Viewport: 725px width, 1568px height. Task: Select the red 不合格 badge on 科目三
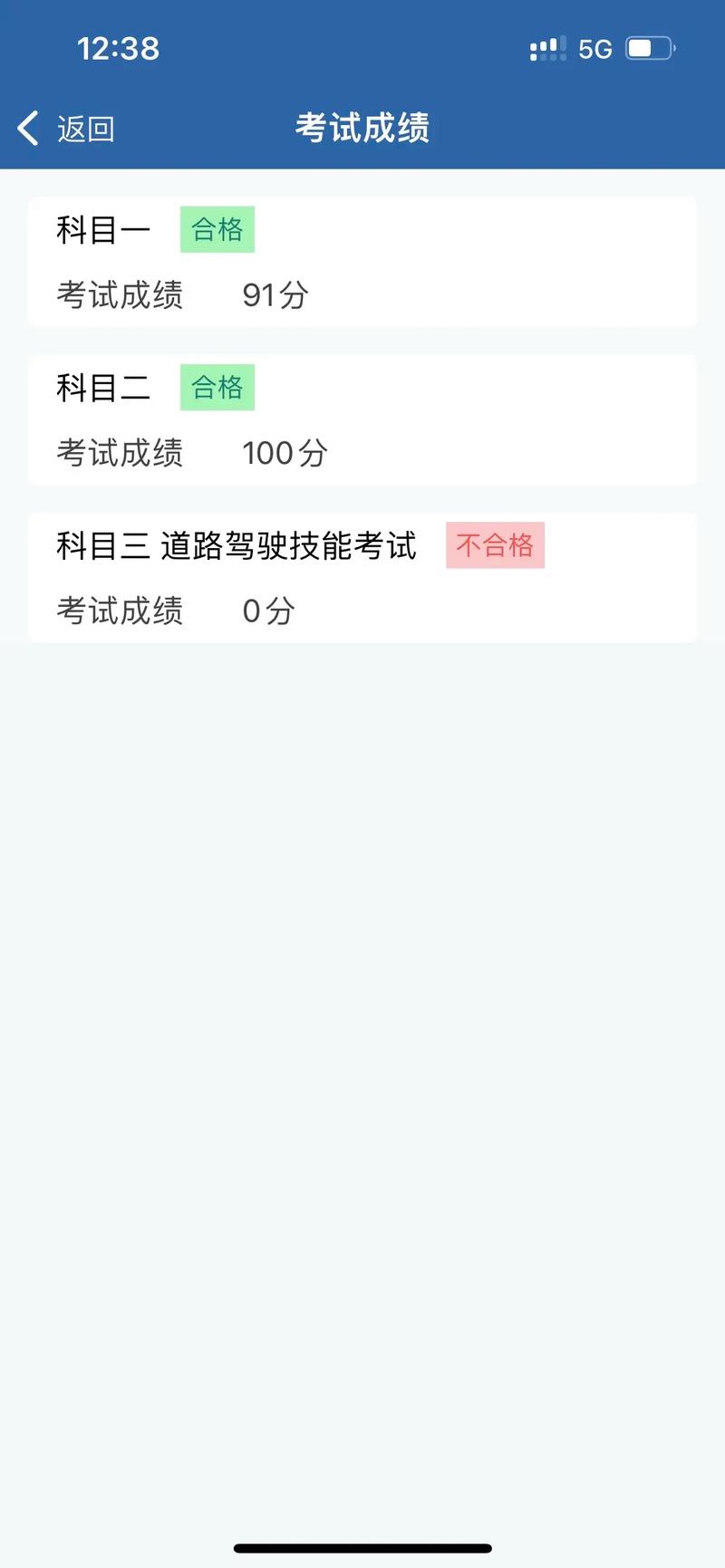(x=496, y=546)
